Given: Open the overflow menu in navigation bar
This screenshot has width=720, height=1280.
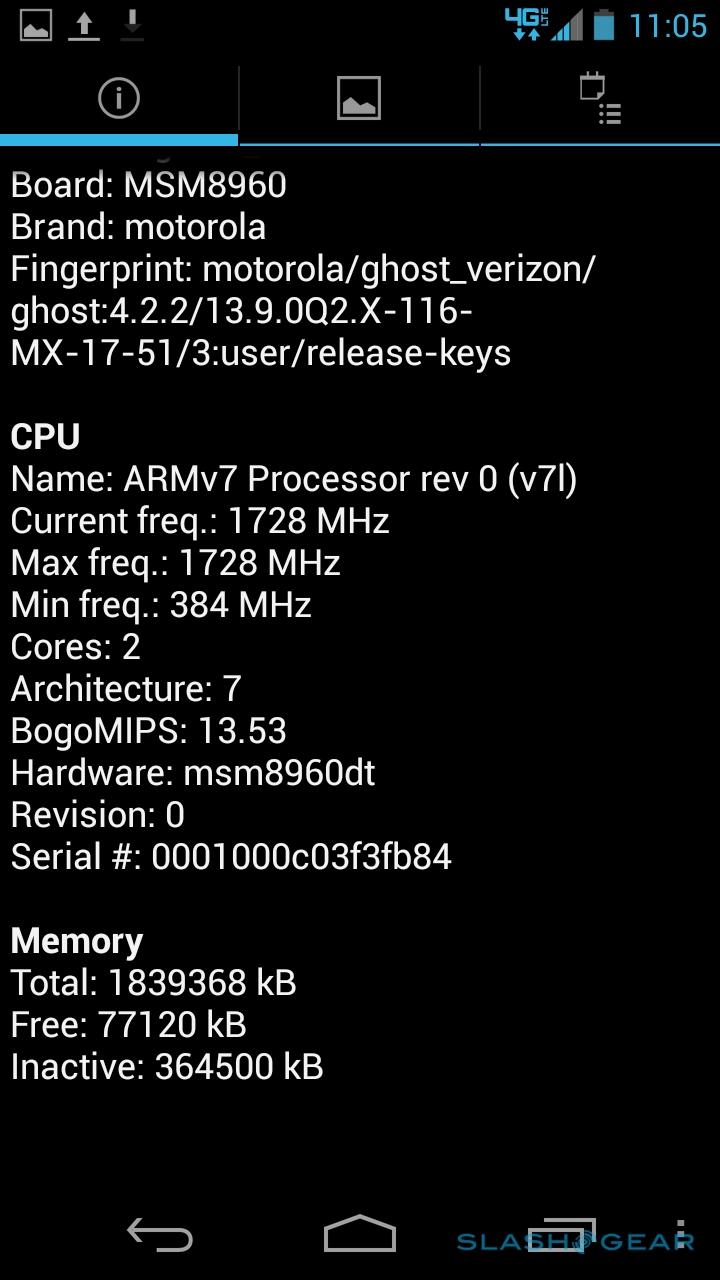Looking at the screenshot, I should point(681,1234).
